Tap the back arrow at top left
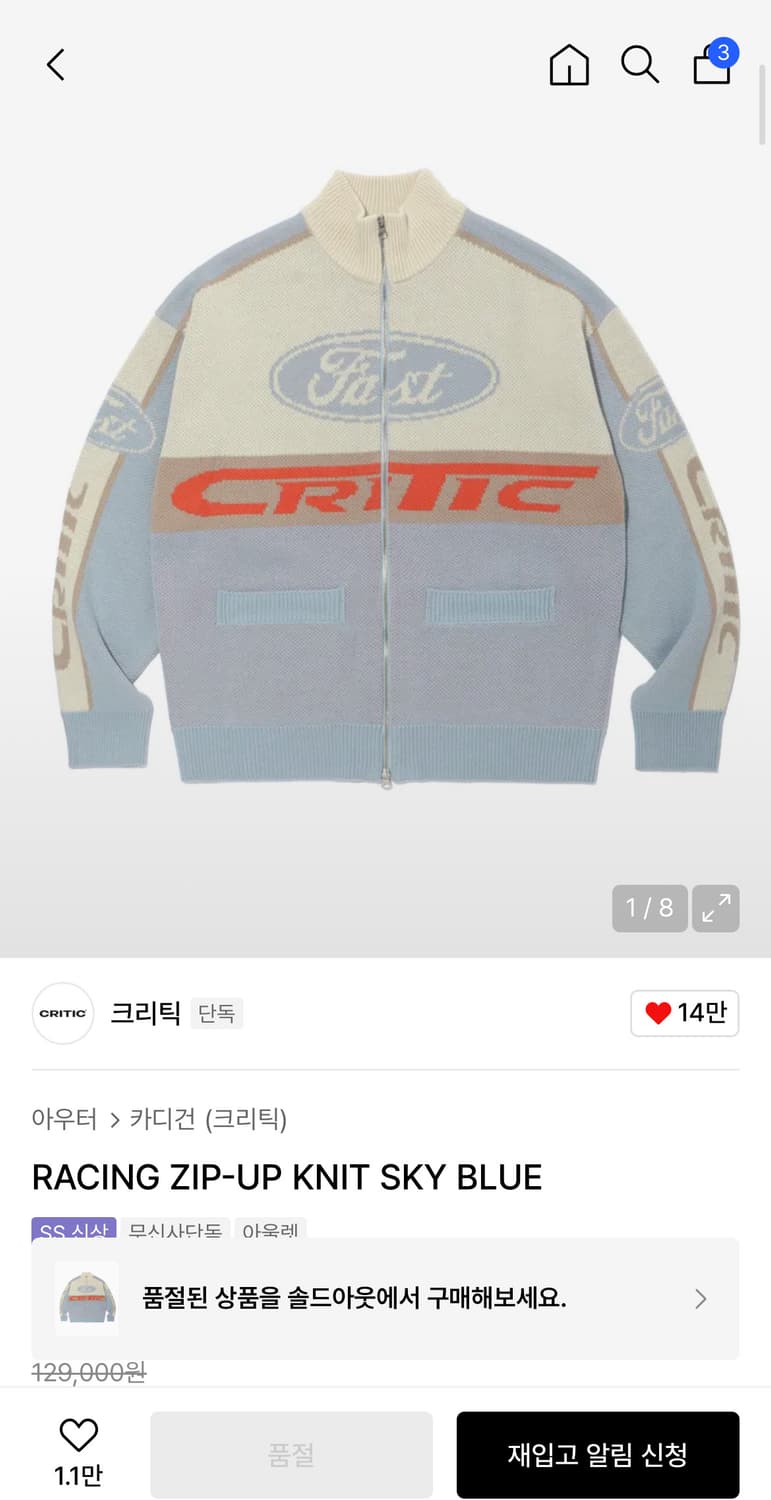This screenshot has height=1500, width=771. [54, 64]
